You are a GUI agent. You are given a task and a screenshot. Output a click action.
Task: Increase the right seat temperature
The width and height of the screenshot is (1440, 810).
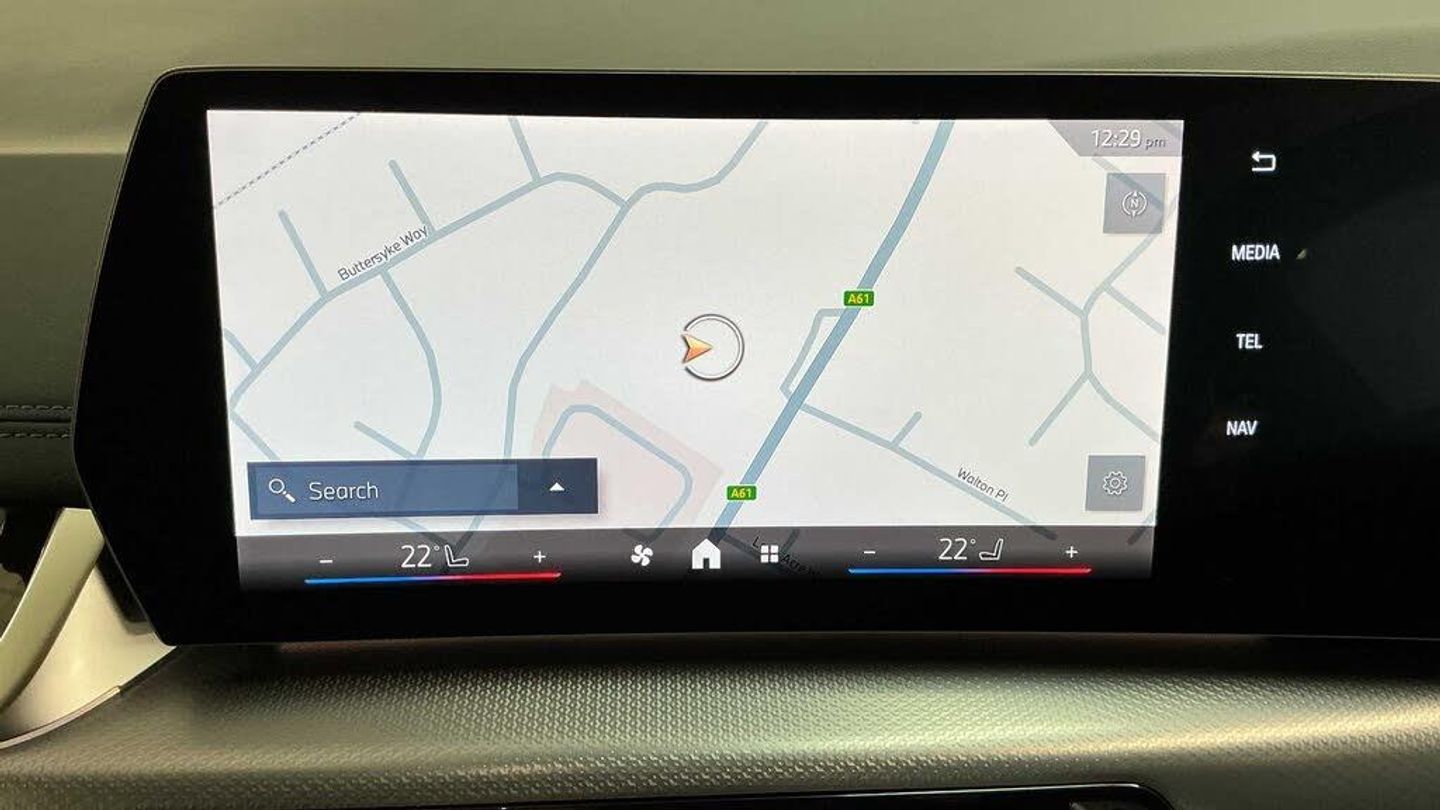1071,551
